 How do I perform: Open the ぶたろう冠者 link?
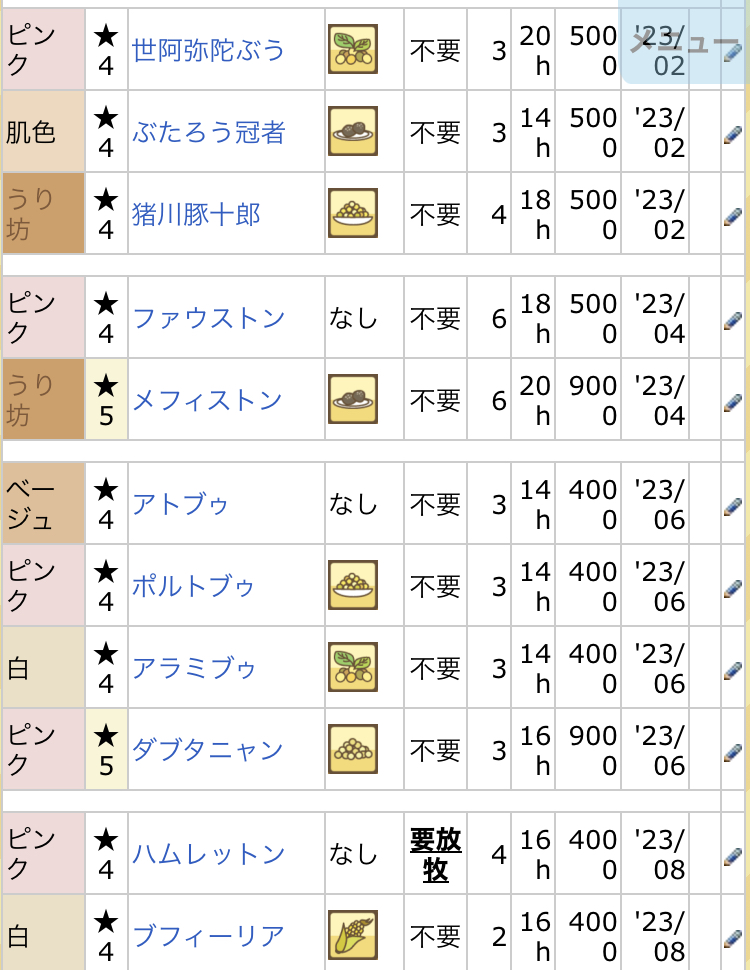[208, 132]
